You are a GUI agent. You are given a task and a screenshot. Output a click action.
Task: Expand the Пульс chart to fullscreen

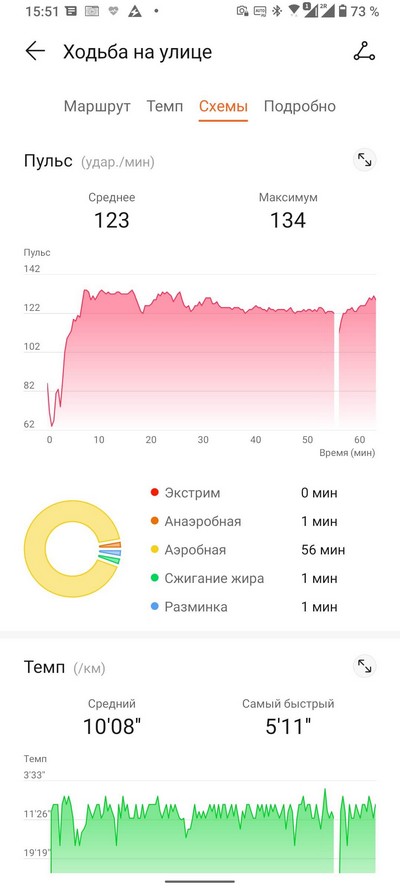tap(365, 161)
